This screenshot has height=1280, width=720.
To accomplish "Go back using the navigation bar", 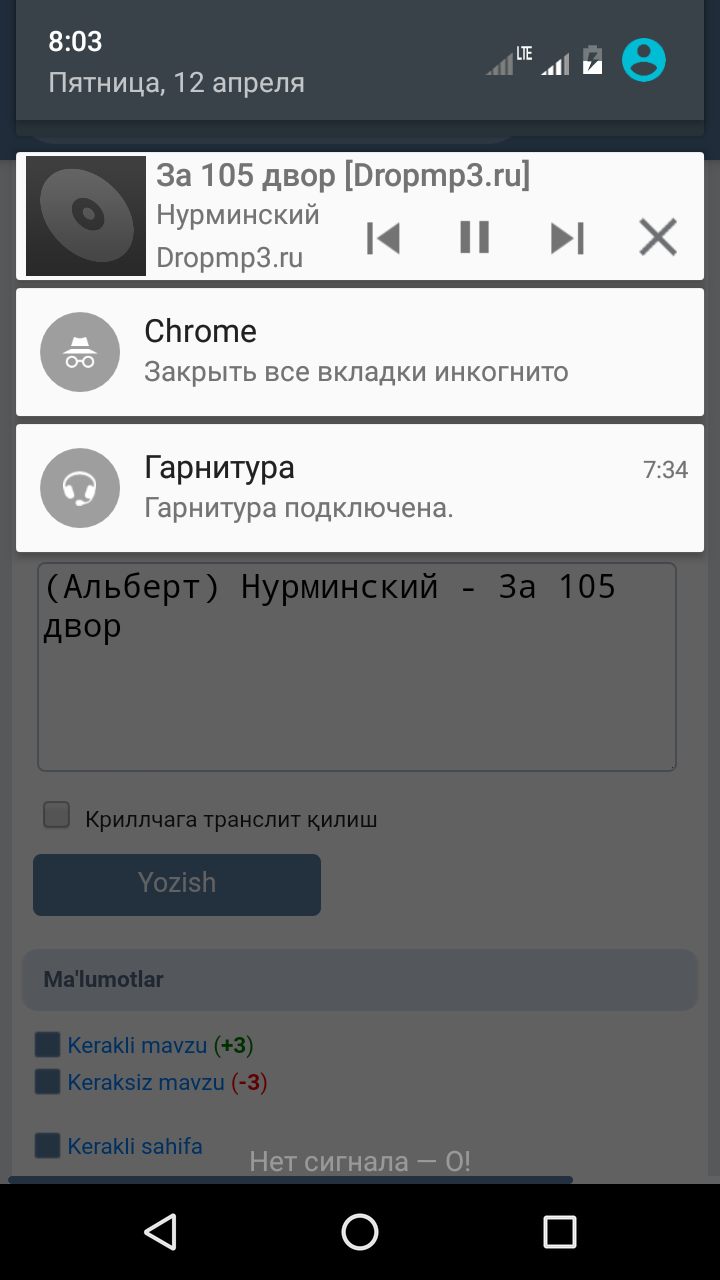I will tap(160, 1232).
